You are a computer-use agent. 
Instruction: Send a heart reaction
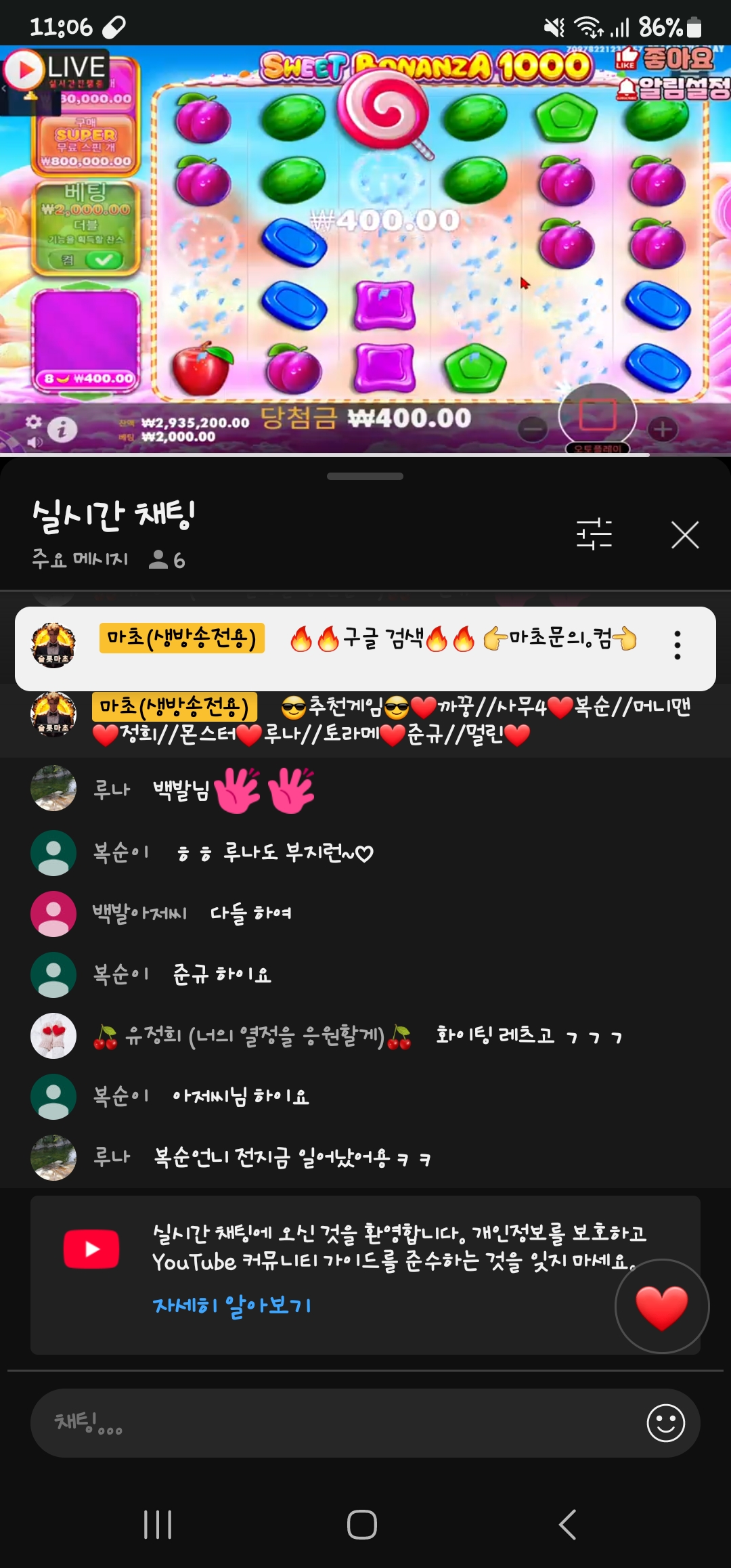point(661,1306)
